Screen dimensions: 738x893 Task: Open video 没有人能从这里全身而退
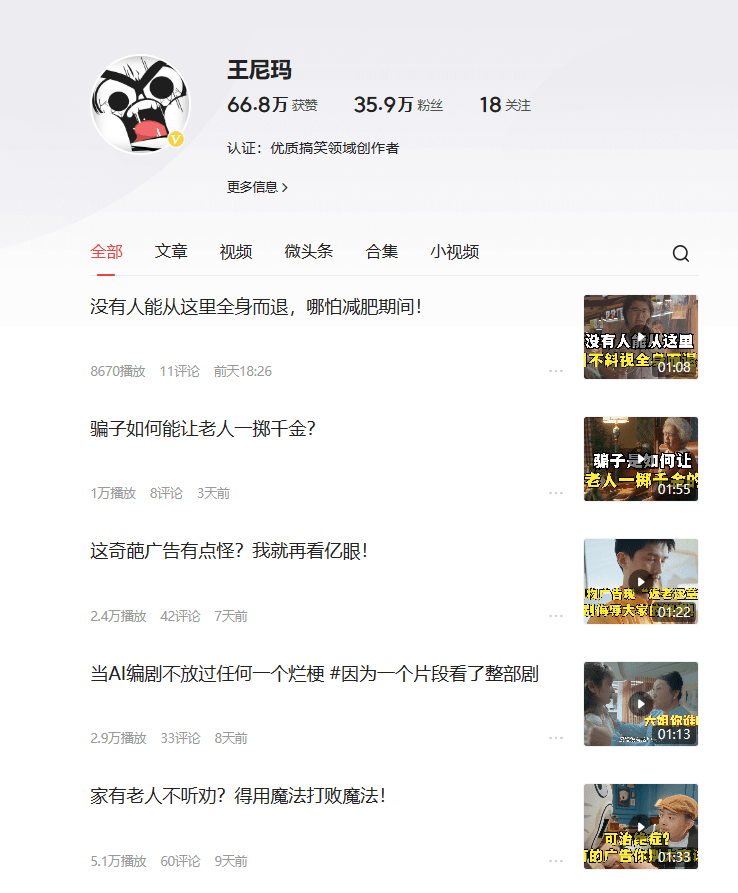pyautogui.click(x=256, y=307)
